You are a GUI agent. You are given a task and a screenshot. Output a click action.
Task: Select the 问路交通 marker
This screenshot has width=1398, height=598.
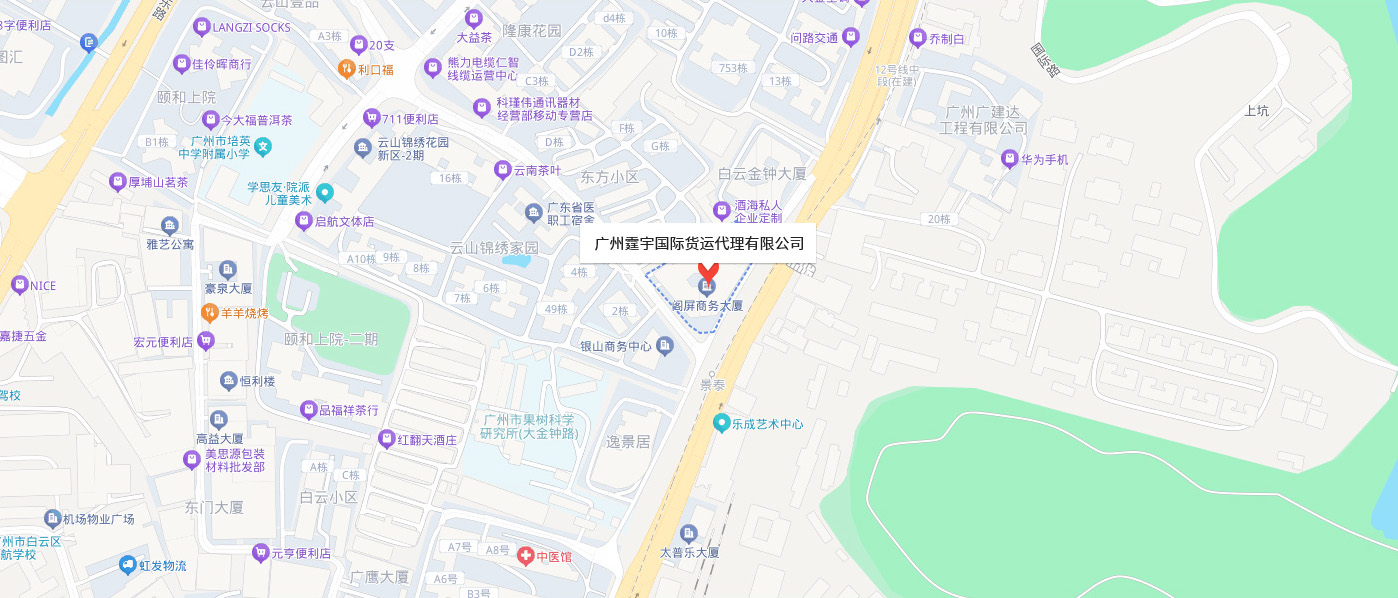851,38
